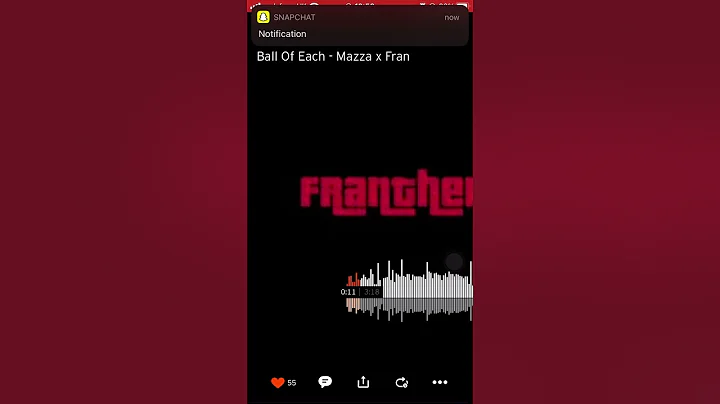720x404 pixels.
Task: Open the comments for this track
Action: point(325,382)
